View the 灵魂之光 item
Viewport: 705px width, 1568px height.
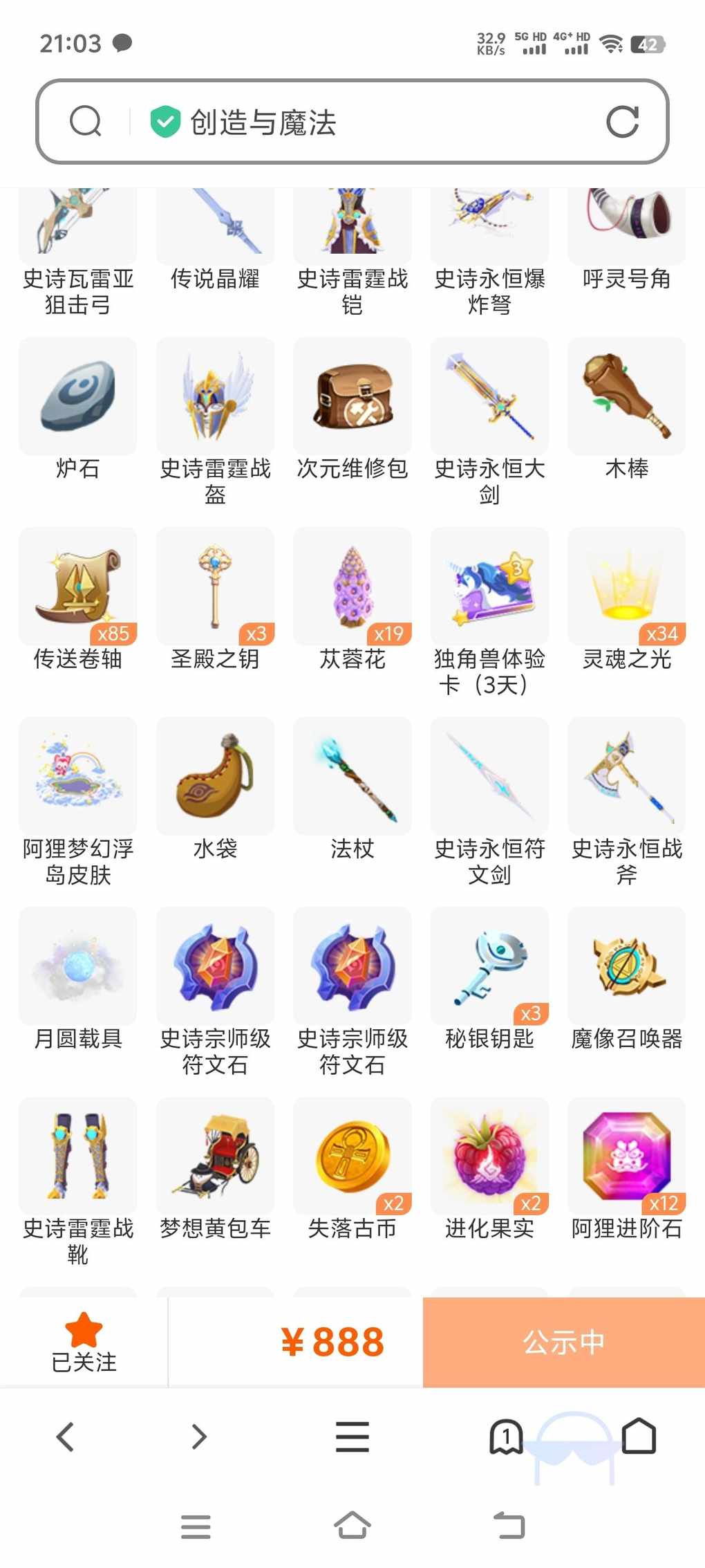coord(627,600)
